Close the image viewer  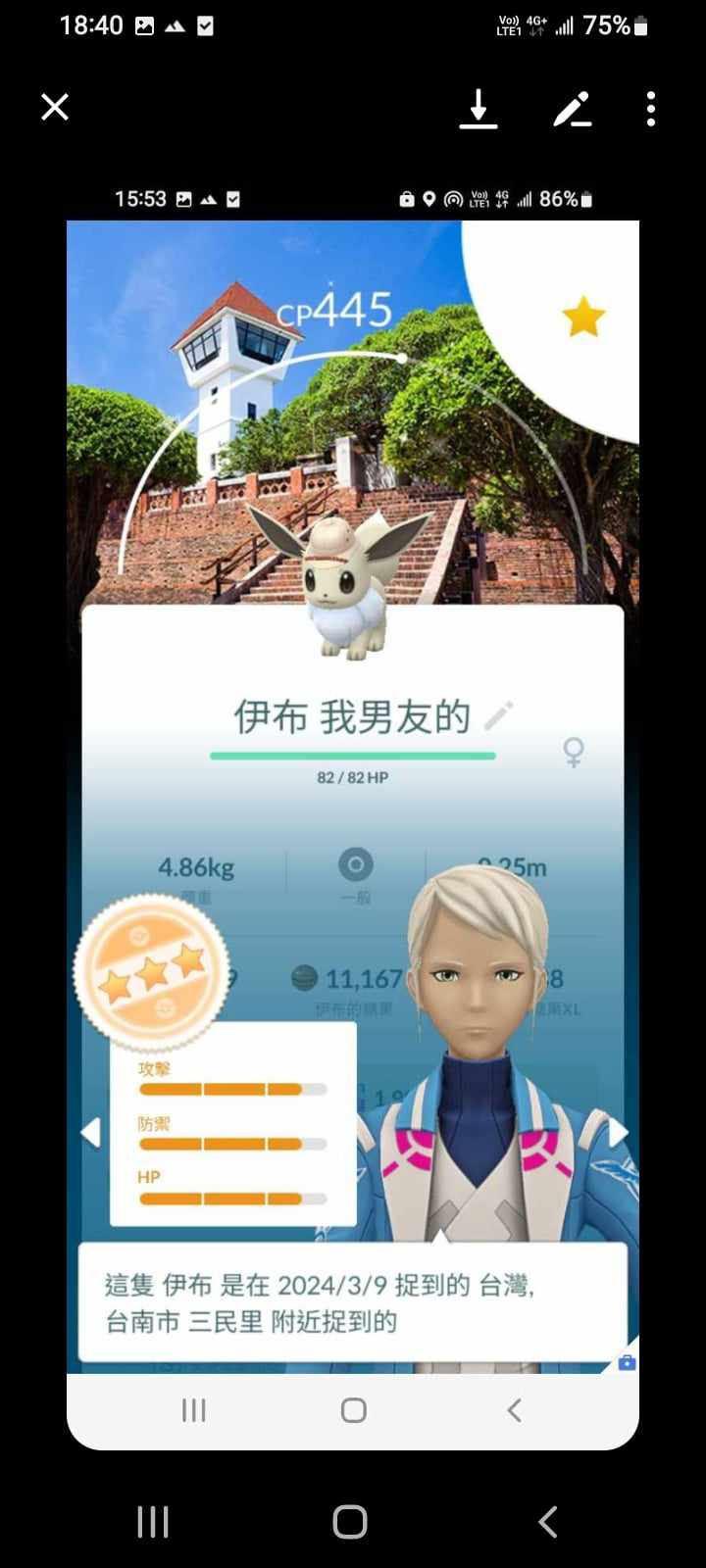(x=55, y=107)
